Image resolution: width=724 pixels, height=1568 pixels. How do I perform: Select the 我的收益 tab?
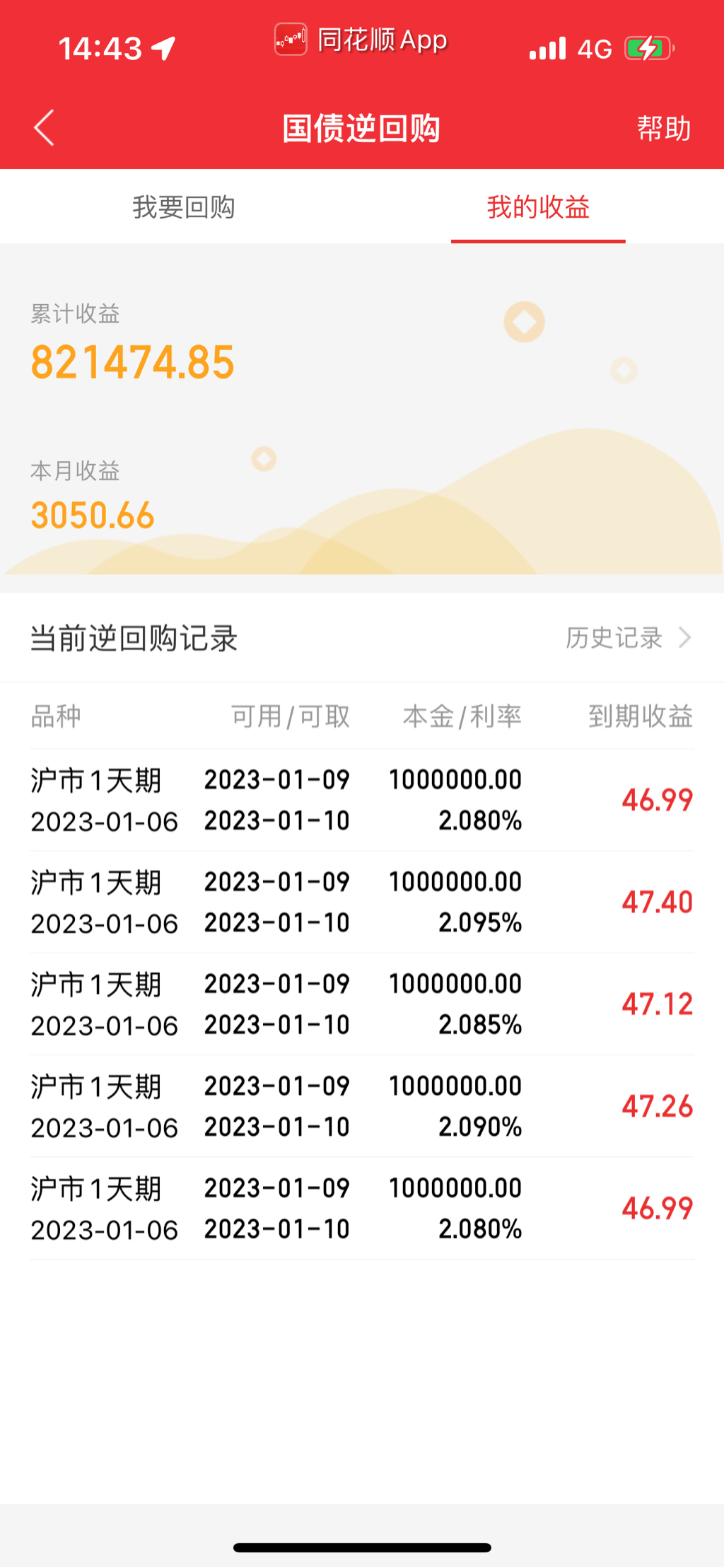tap(538, 207)
